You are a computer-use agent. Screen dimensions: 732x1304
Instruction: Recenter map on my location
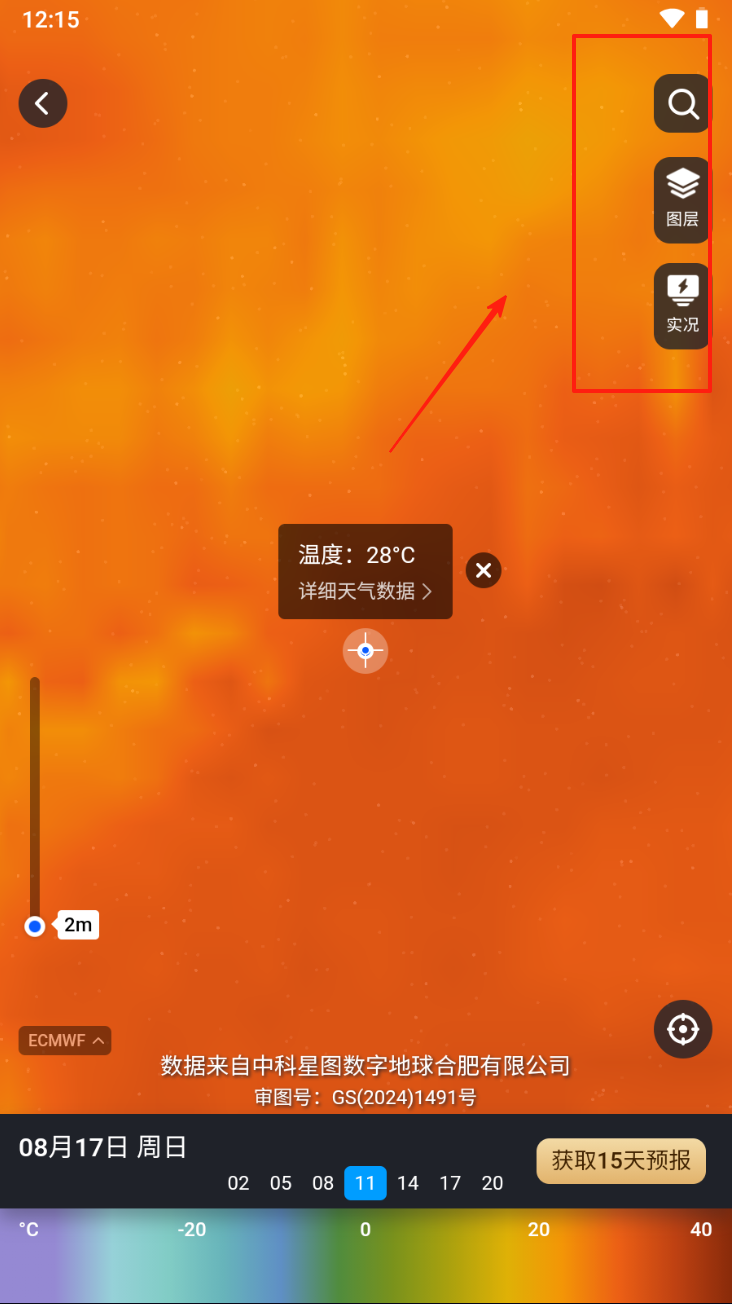[683, 1028]
